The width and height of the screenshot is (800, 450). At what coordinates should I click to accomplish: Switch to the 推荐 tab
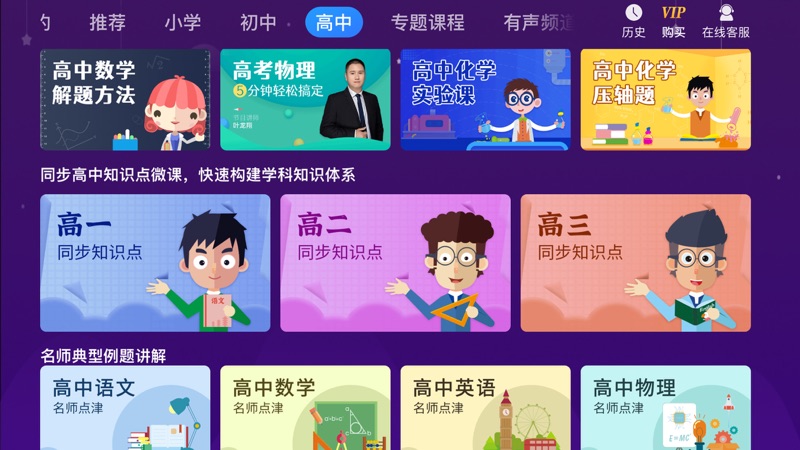(x=107, y=22)
